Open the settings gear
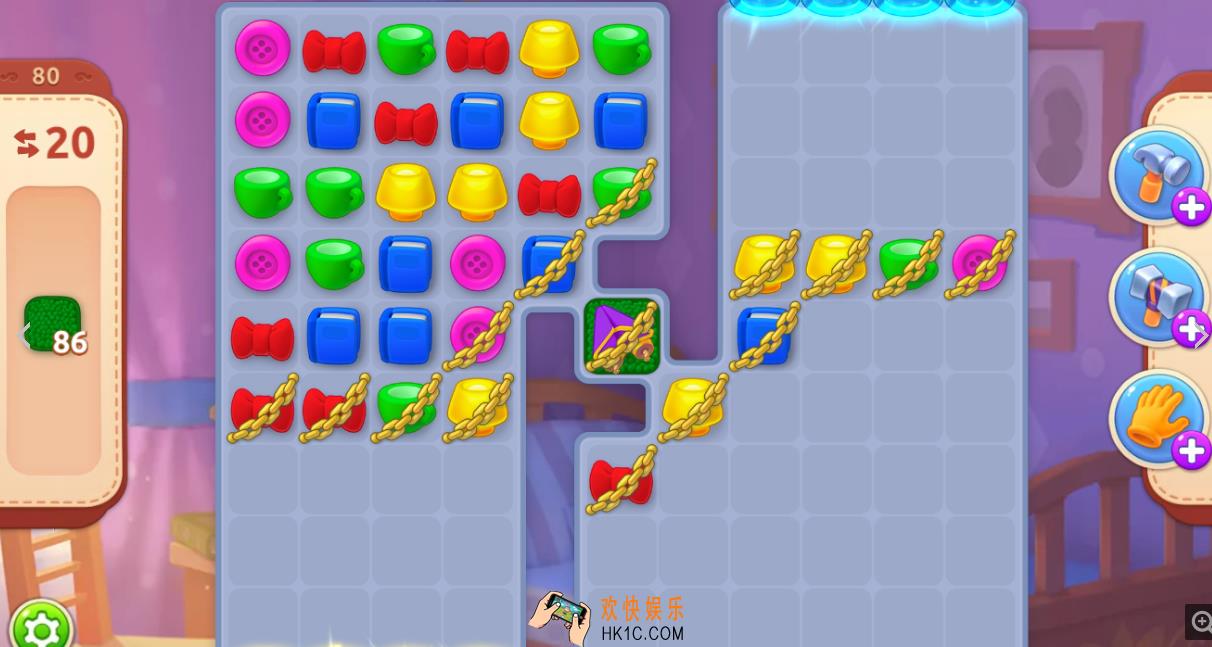This screenshot has height=647, width=1212. pos(42,628)
